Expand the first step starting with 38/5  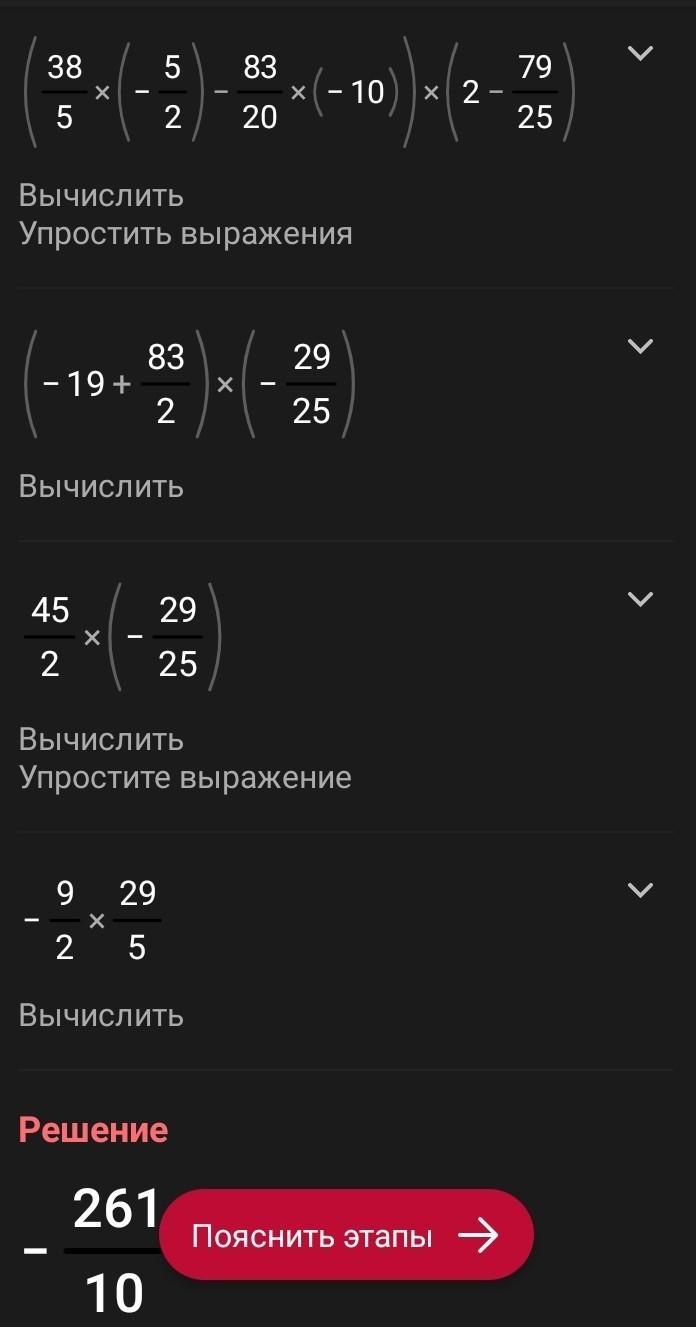click(x=640, y=54)
